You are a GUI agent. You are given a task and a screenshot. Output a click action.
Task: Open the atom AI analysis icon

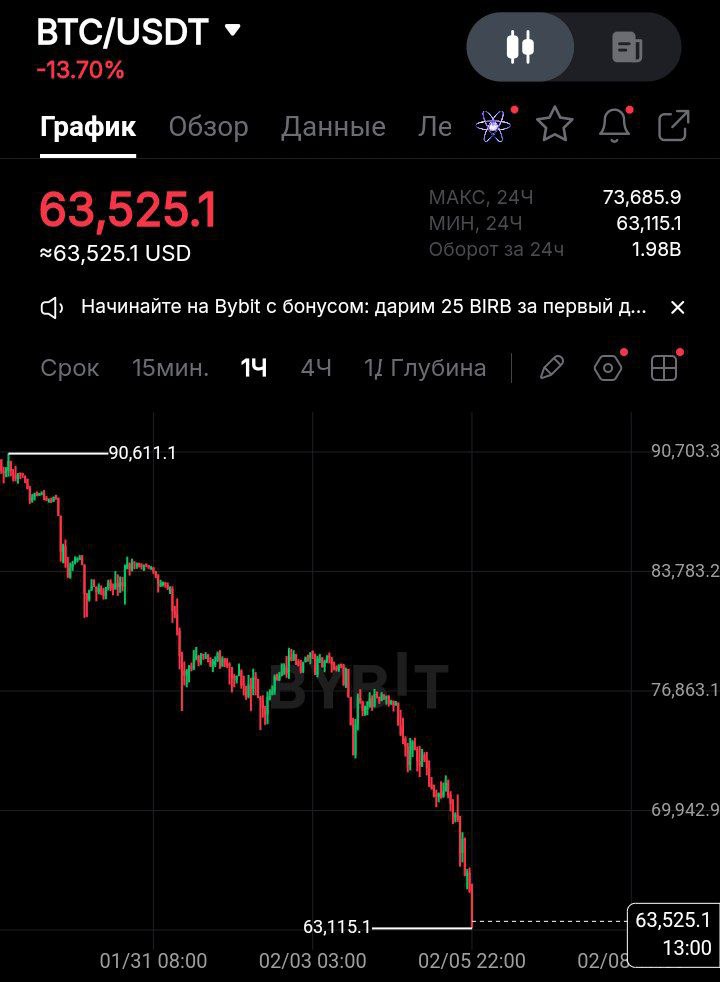click(x=492, y=126)
